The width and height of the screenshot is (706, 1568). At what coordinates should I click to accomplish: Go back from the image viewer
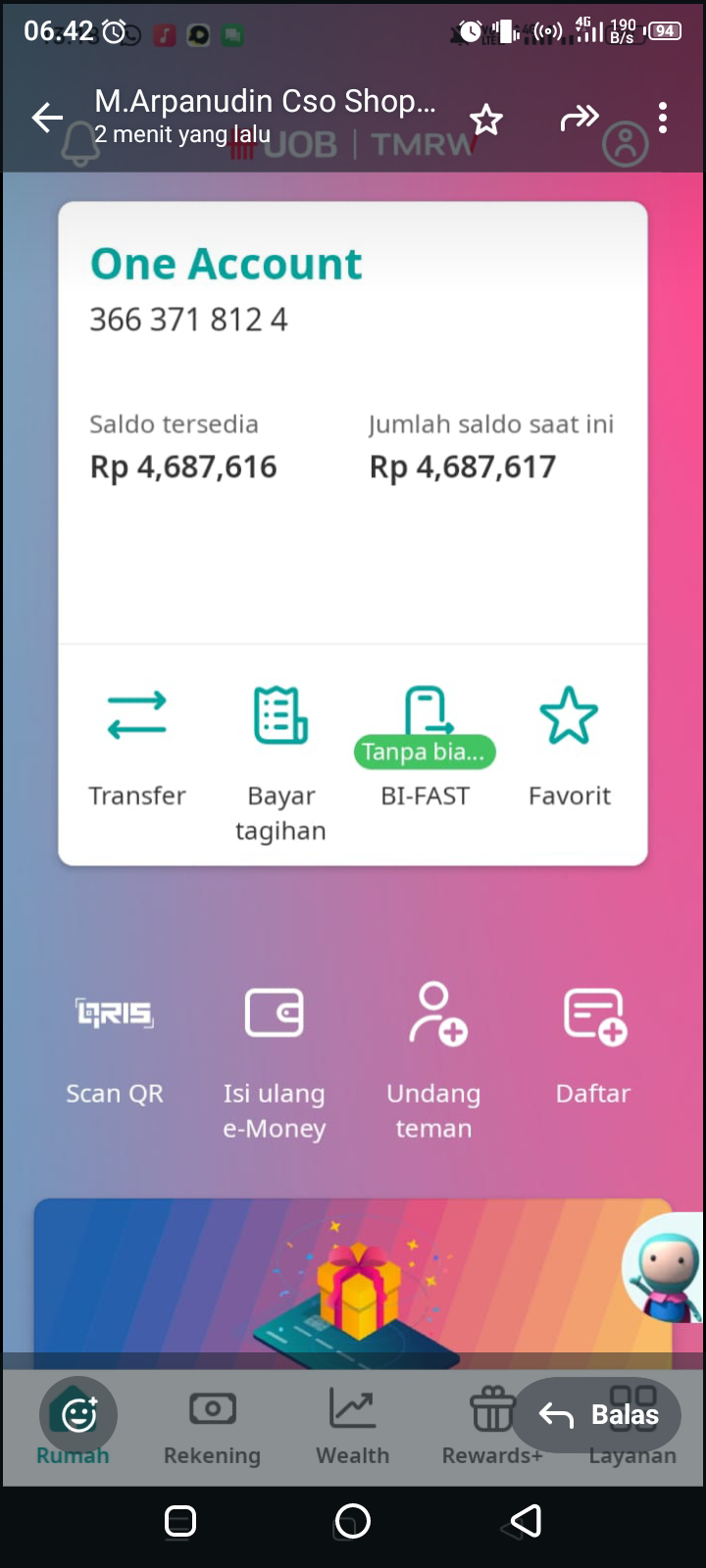coord(47,118)
